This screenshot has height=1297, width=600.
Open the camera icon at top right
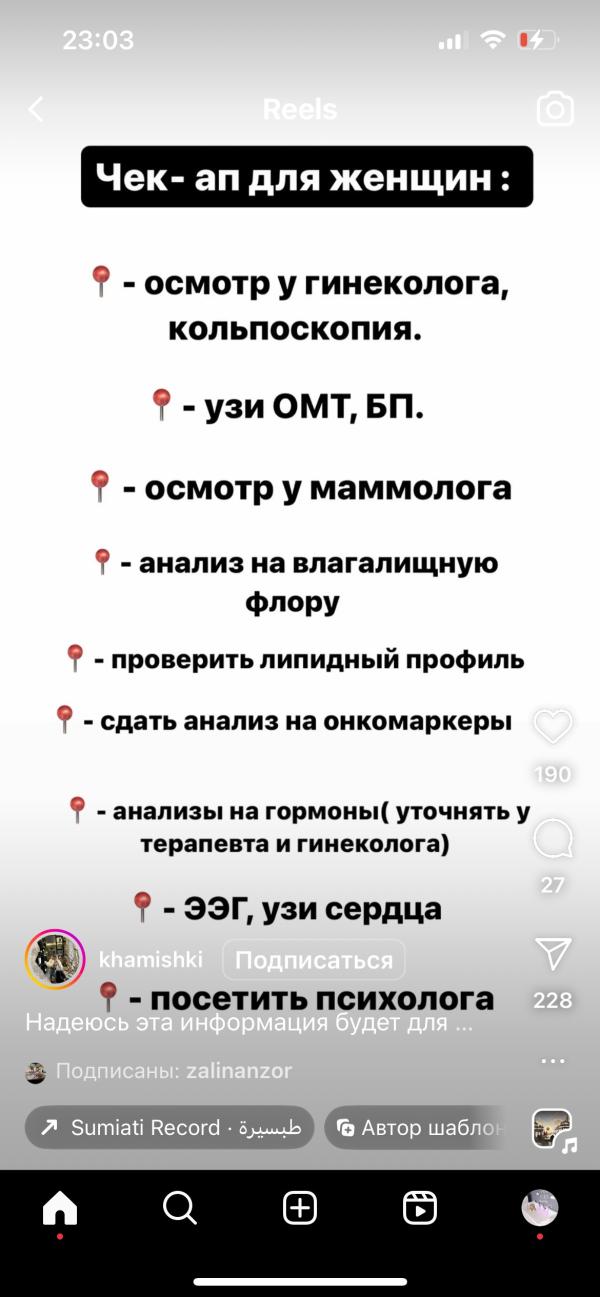pyautogui.click(x=555, y=109)
